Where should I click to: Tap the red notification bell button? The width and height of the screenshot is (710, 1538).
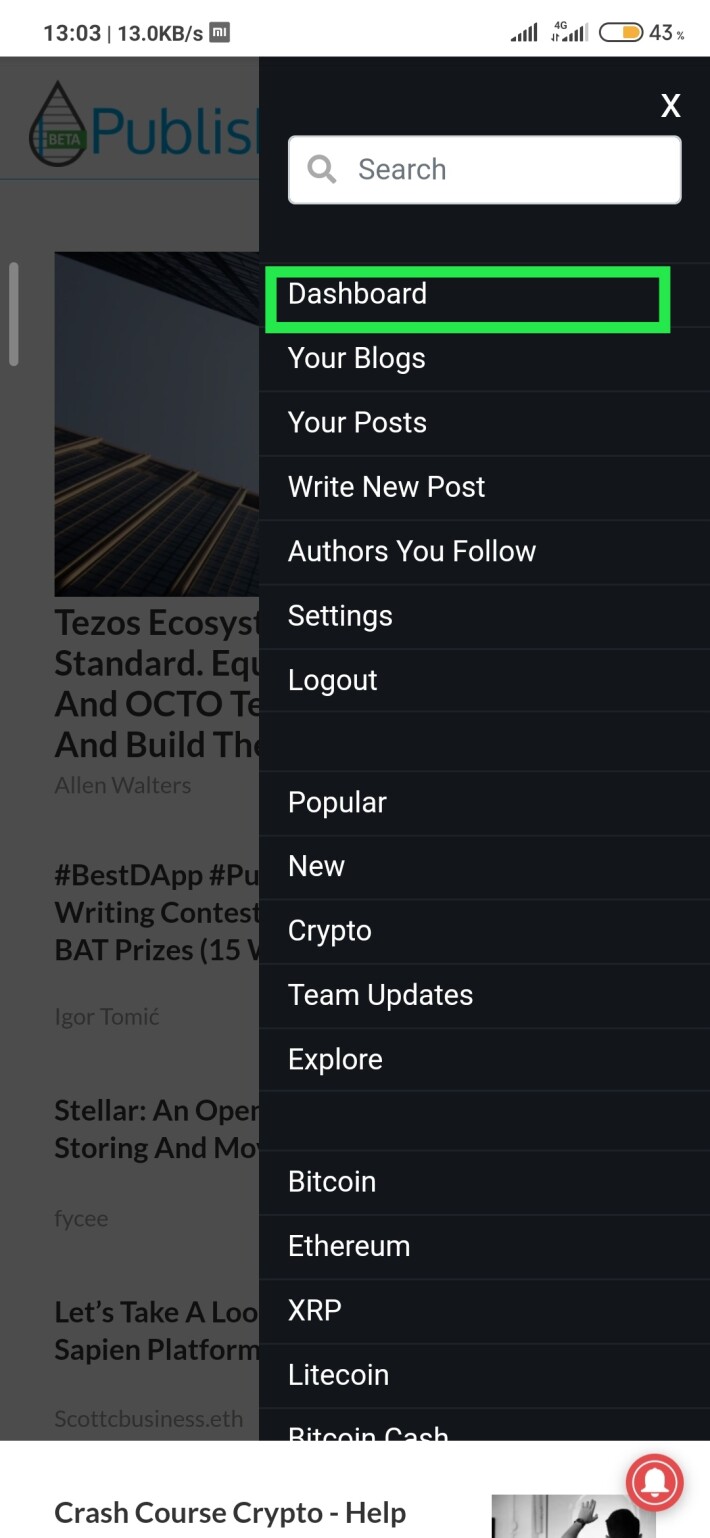coord(654,1481)
